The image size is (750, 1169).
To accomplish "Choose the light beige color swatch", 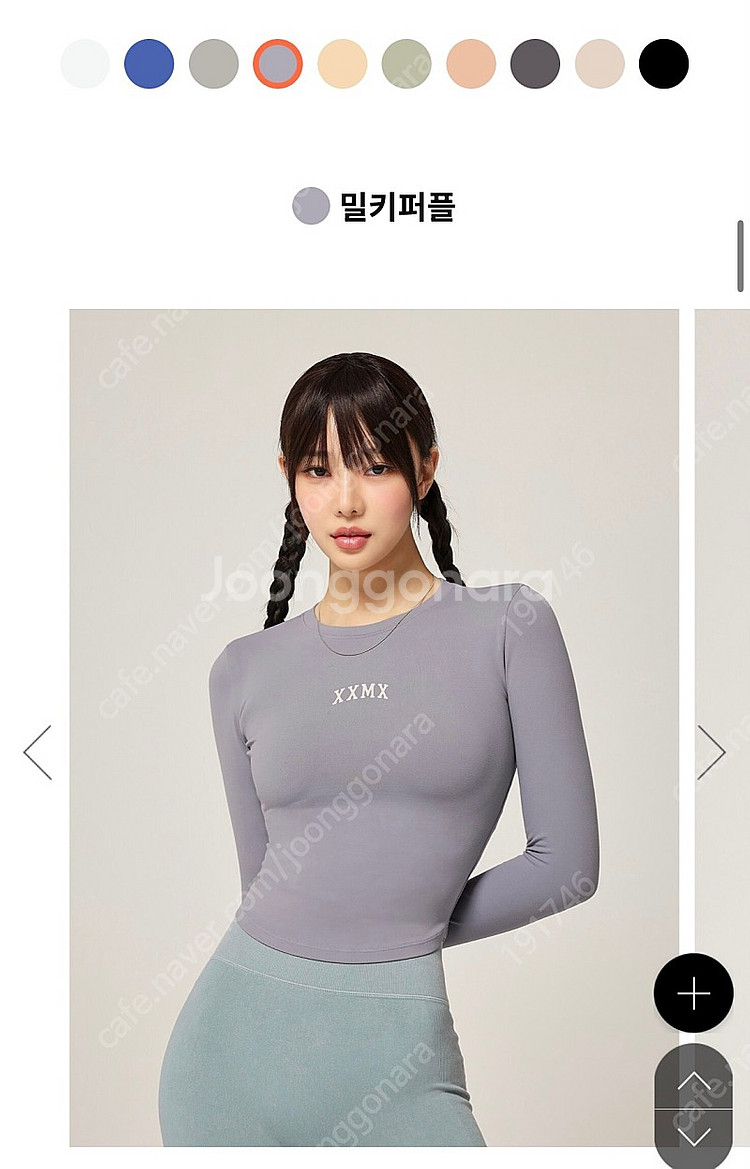I will 599,64.
